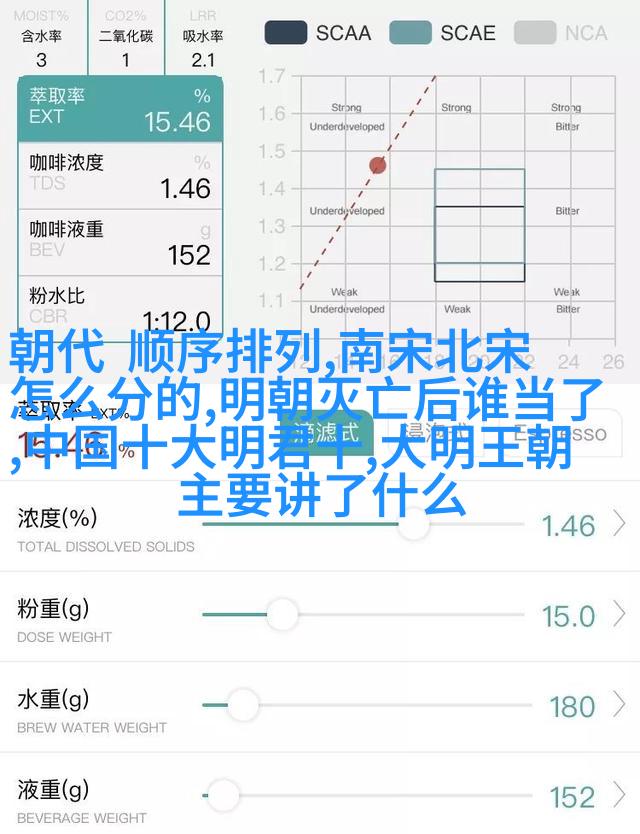Open the 咖啡浓度 TDS value row
The image size is (640, 834).
click(x=119, y=174)
